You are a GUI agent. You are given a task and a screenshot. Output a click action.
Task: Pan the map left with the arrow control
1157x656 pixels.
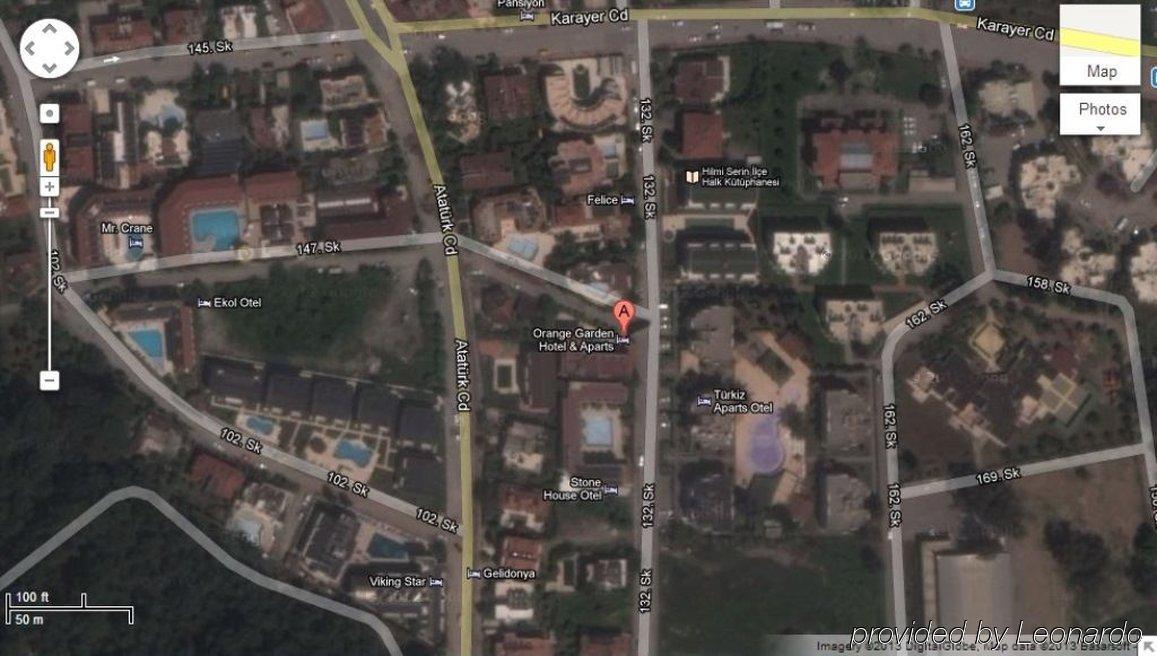pos(31,48)
